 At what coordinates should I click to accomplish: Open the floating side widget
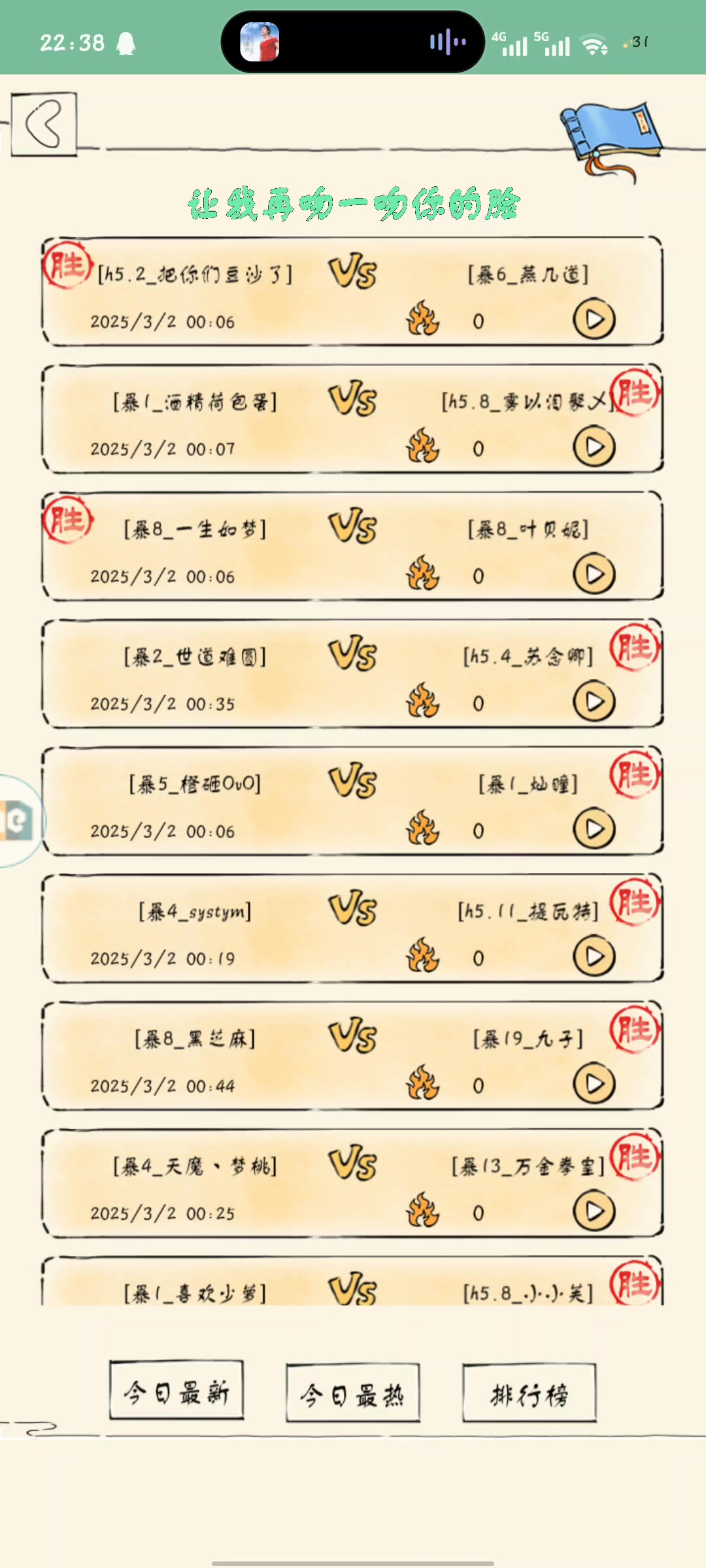18,821
